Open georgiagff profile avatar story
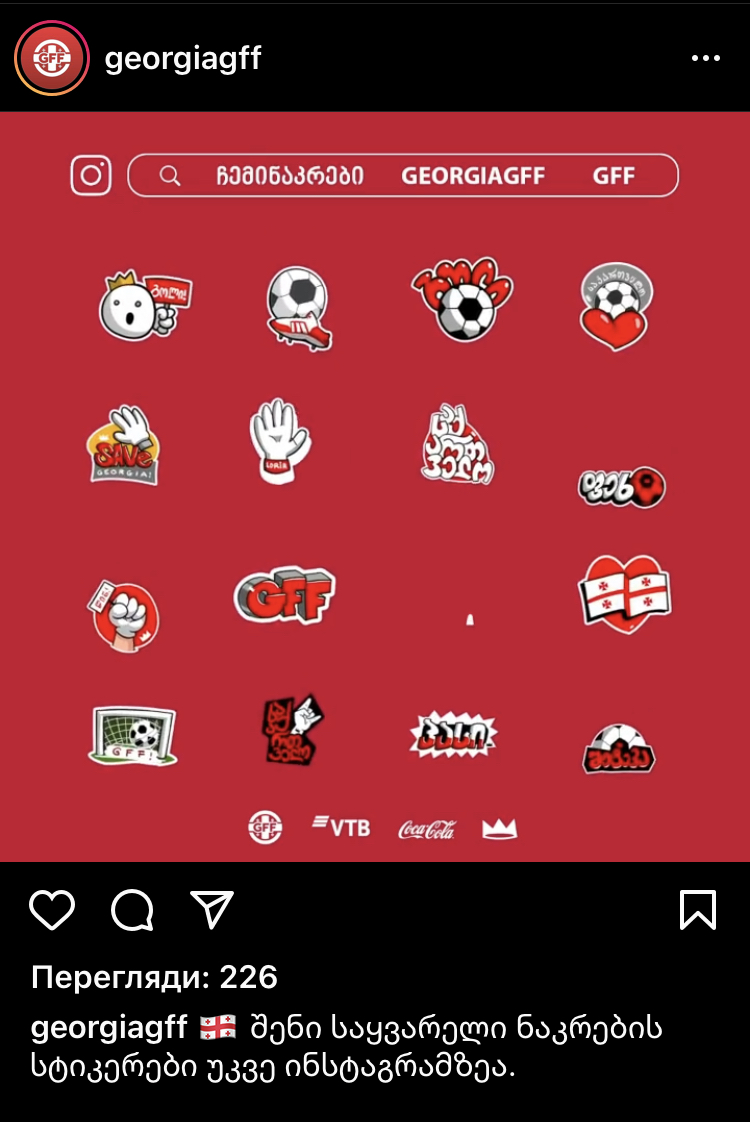750x1122 pixels. (x=52, y=58)
